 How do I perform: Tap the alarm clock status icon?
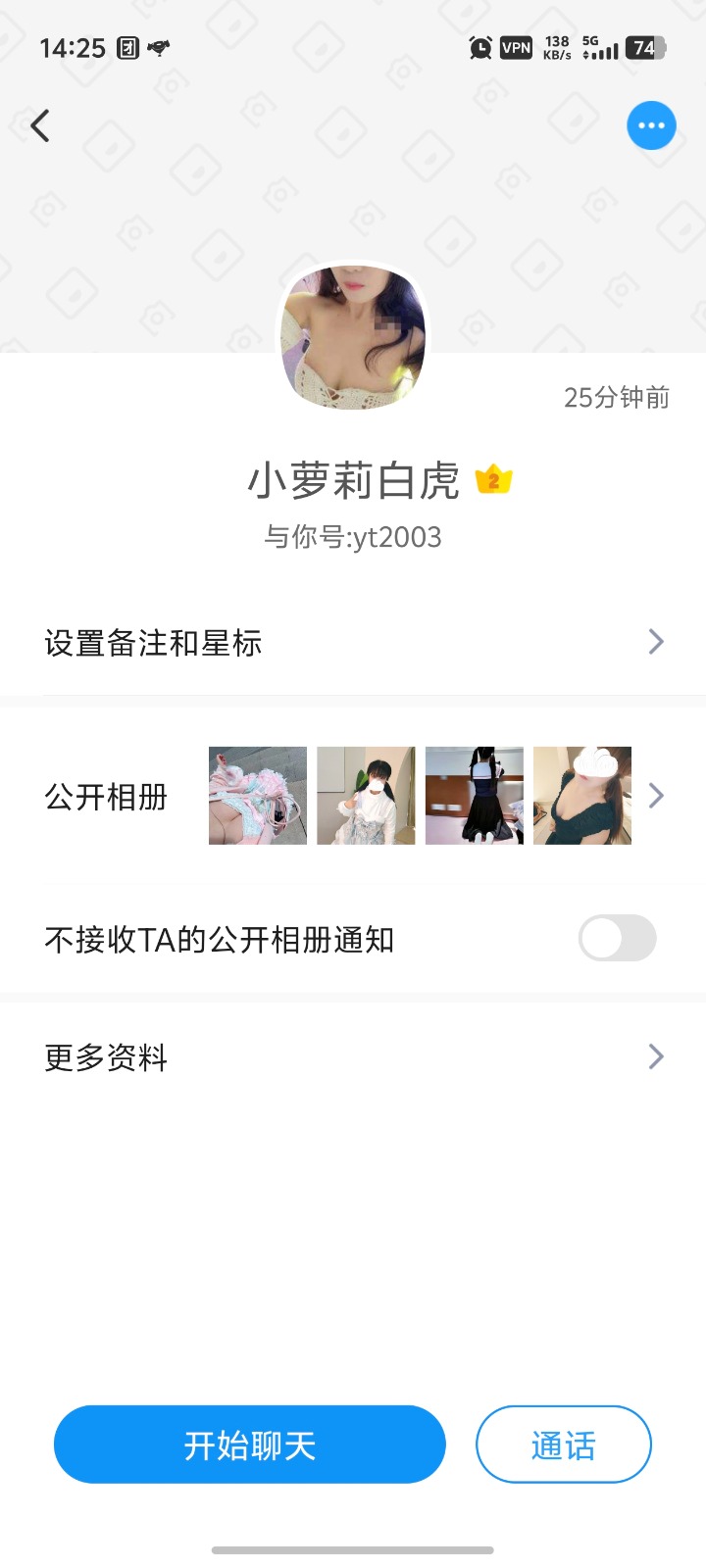pyautogui.click(x=479, y=46)
